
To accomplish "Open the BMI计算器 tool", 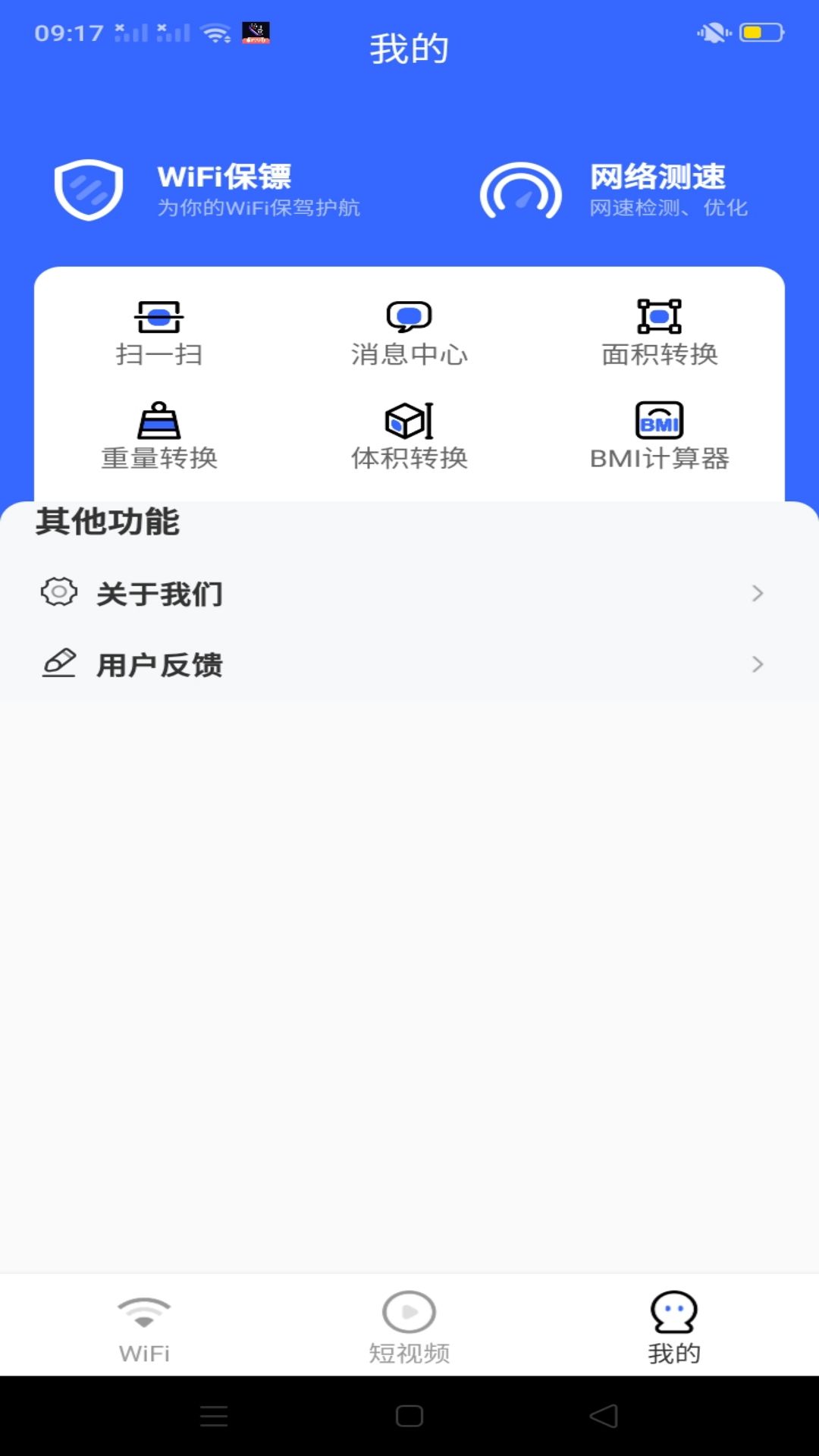I will pyautogui.click(x=660, y=437).
